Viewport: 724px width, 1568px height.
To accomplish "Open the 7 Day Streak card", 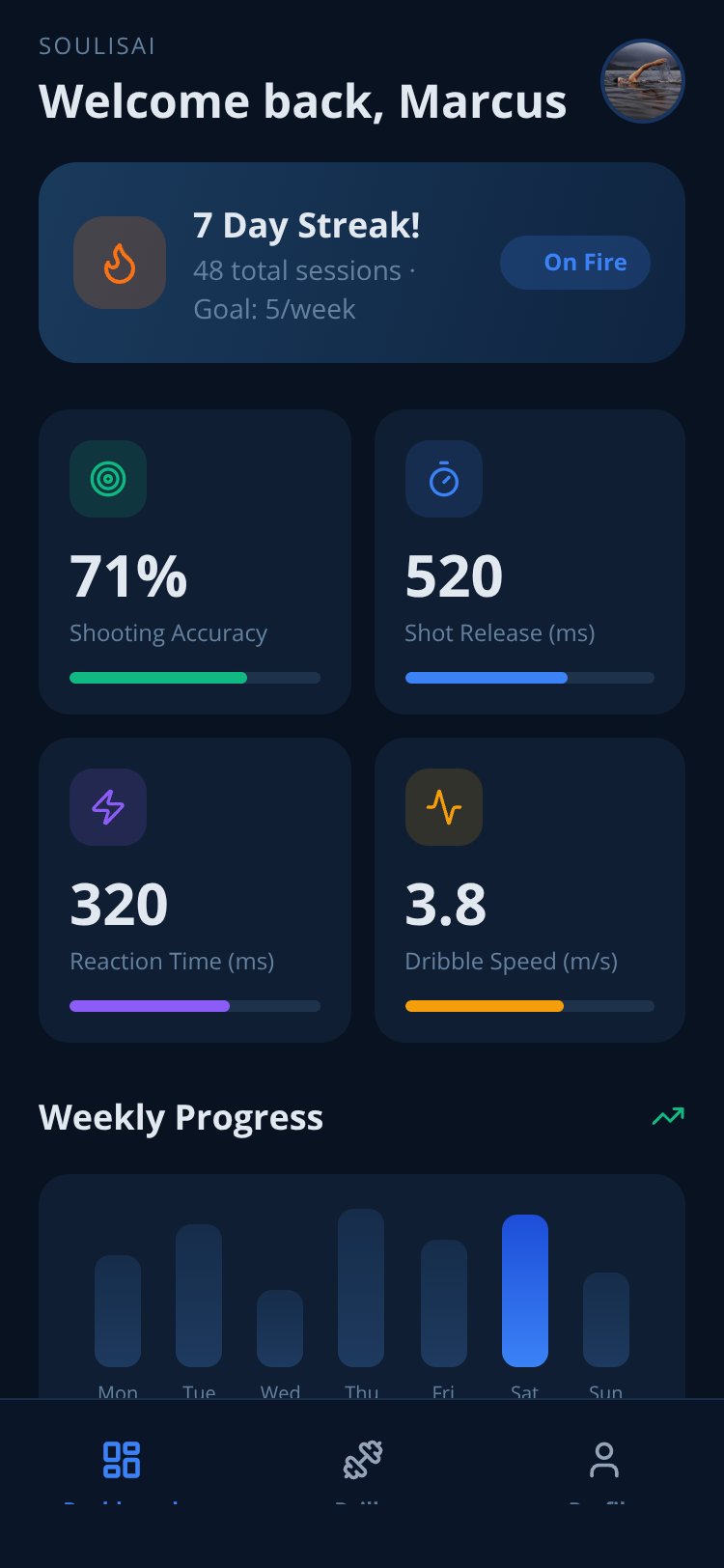I will pos(362,263).
